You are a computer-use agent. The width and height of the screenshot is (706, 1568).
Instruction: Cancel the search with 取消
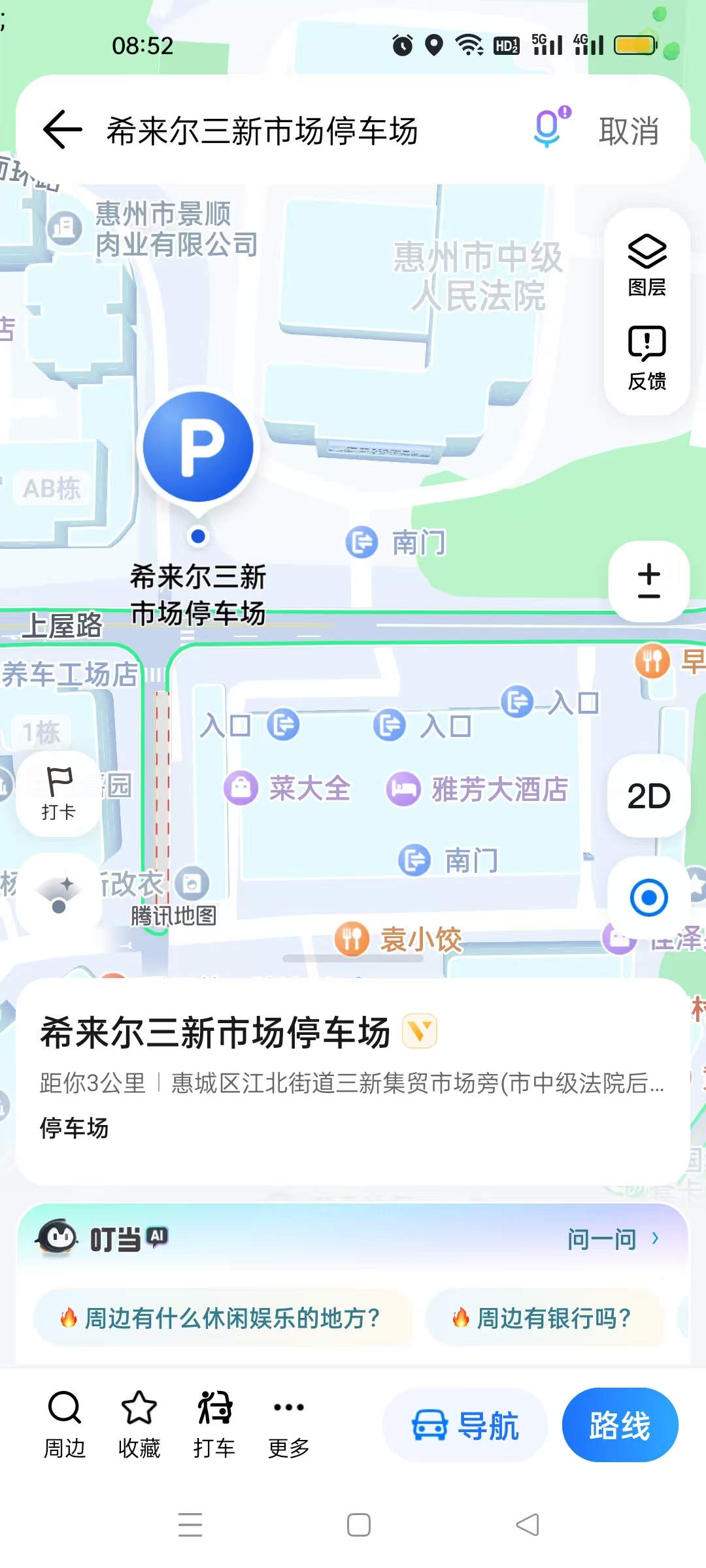point(629,131)
